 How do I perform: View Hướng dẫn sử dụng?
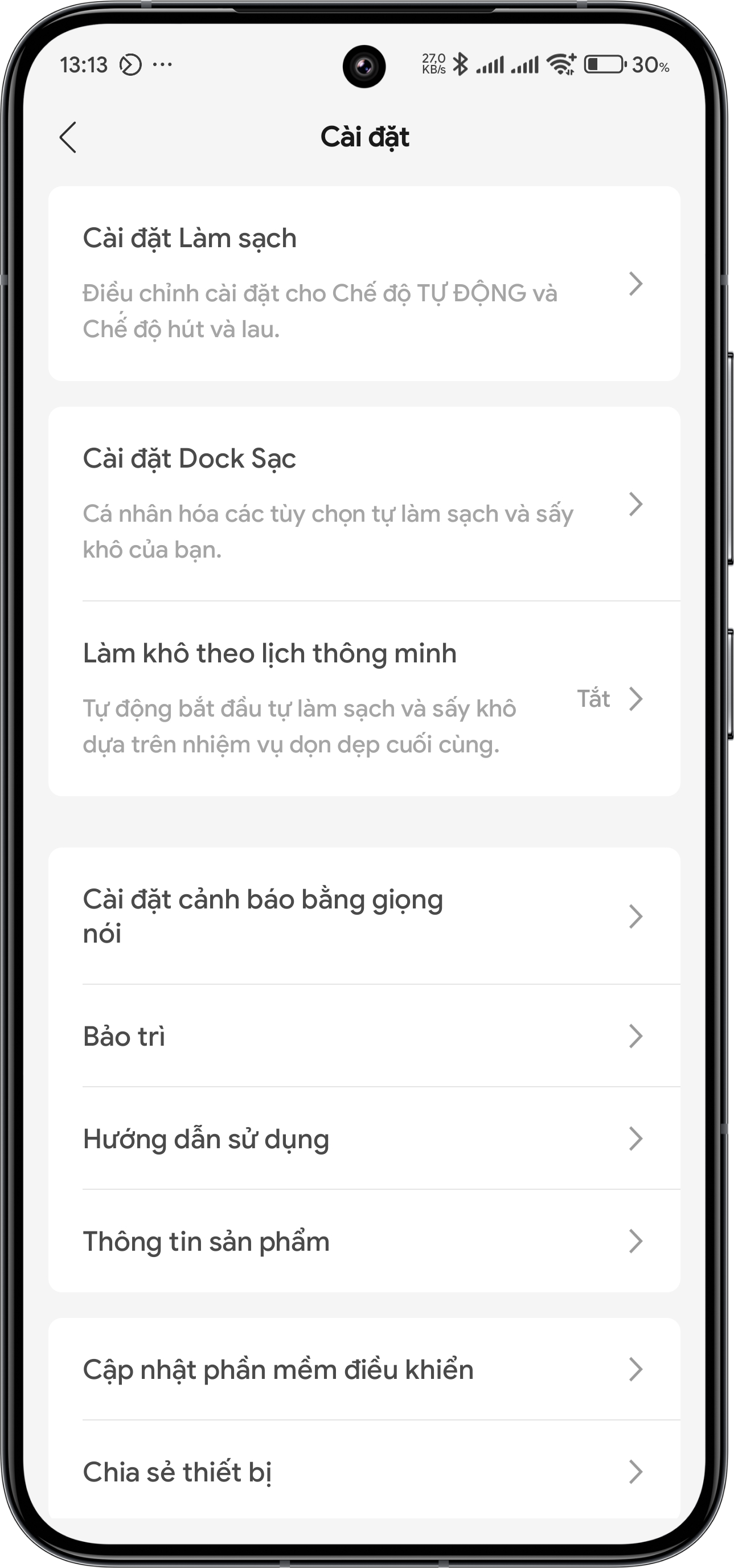point(364,1138)
